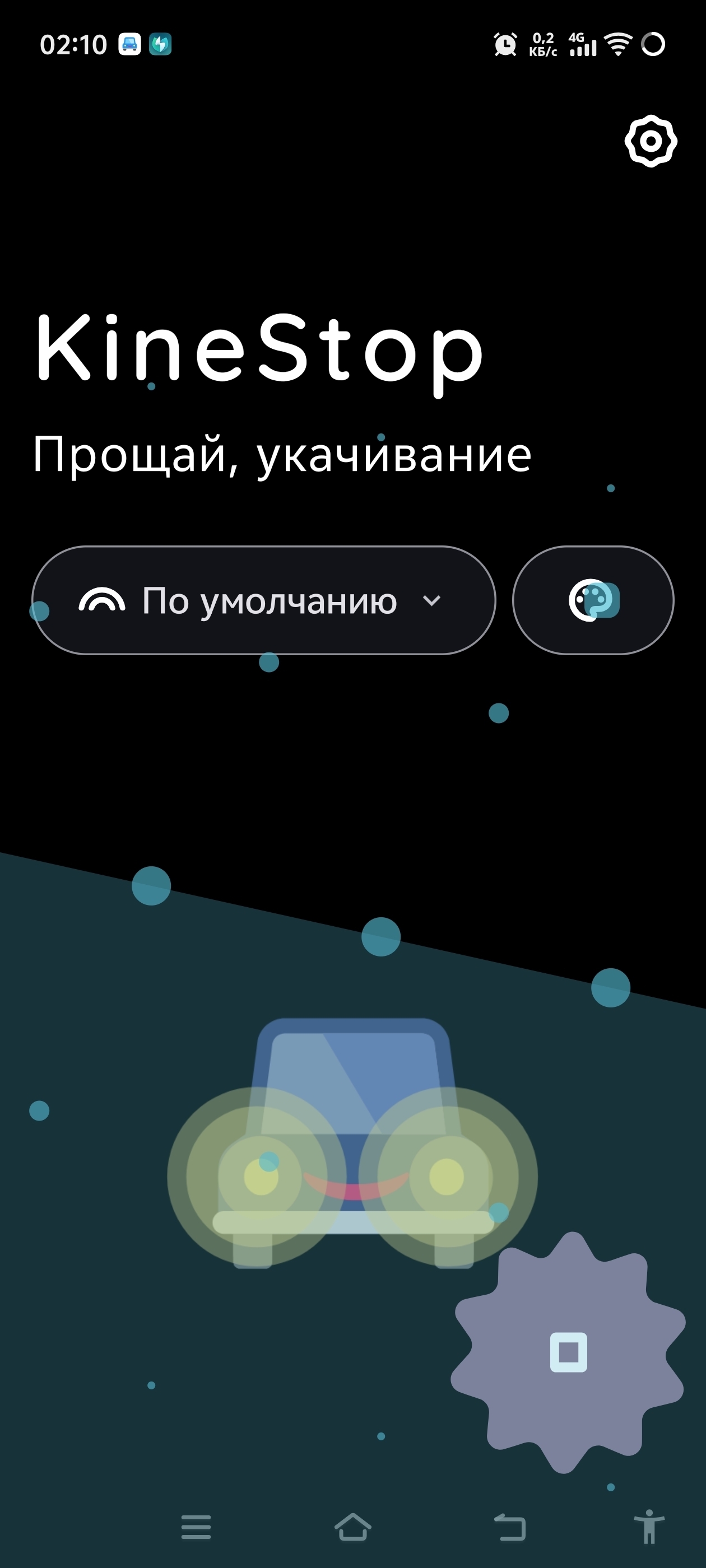Open the color palette customization button
This screenshot has width=706, height=1568.
pos(593,600)
